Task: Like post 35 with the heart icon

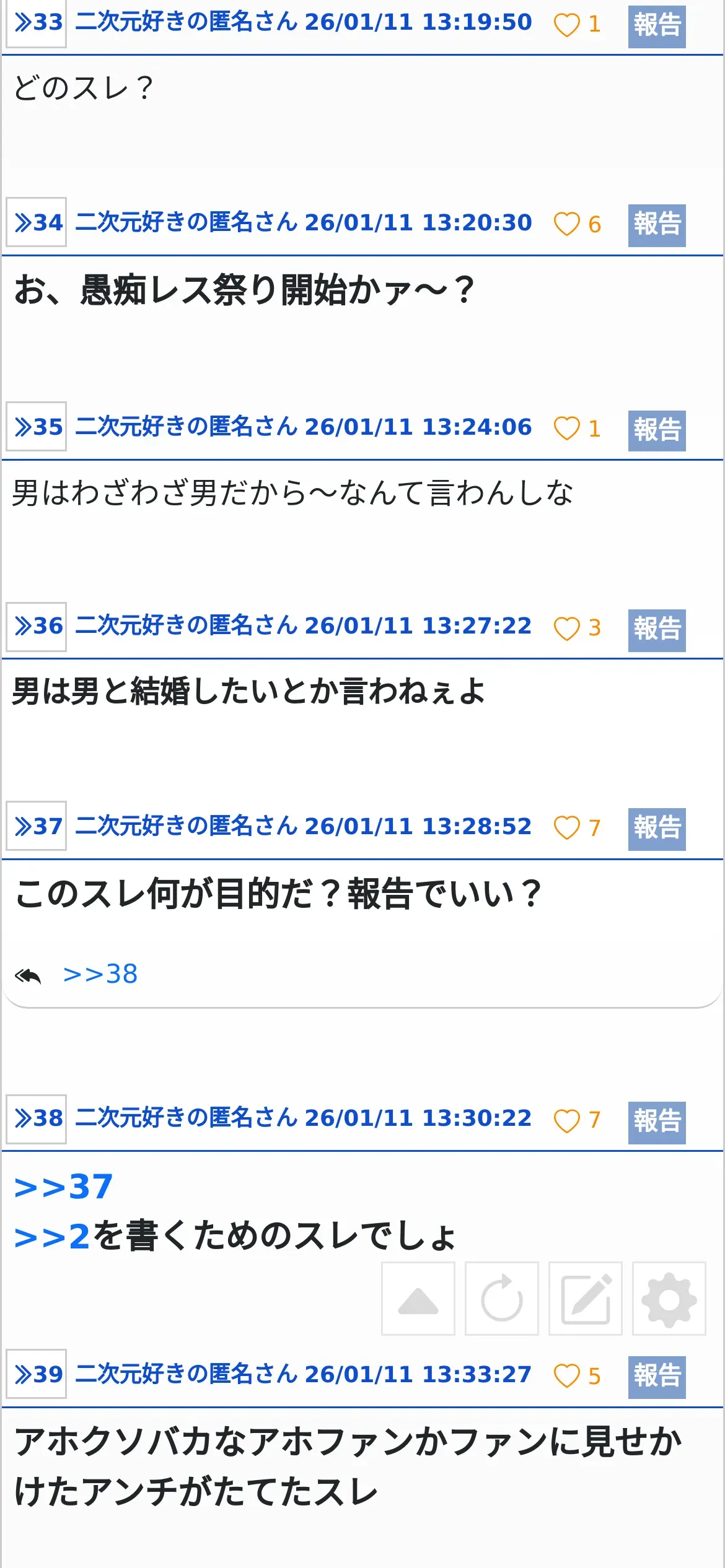Action: 566,428
